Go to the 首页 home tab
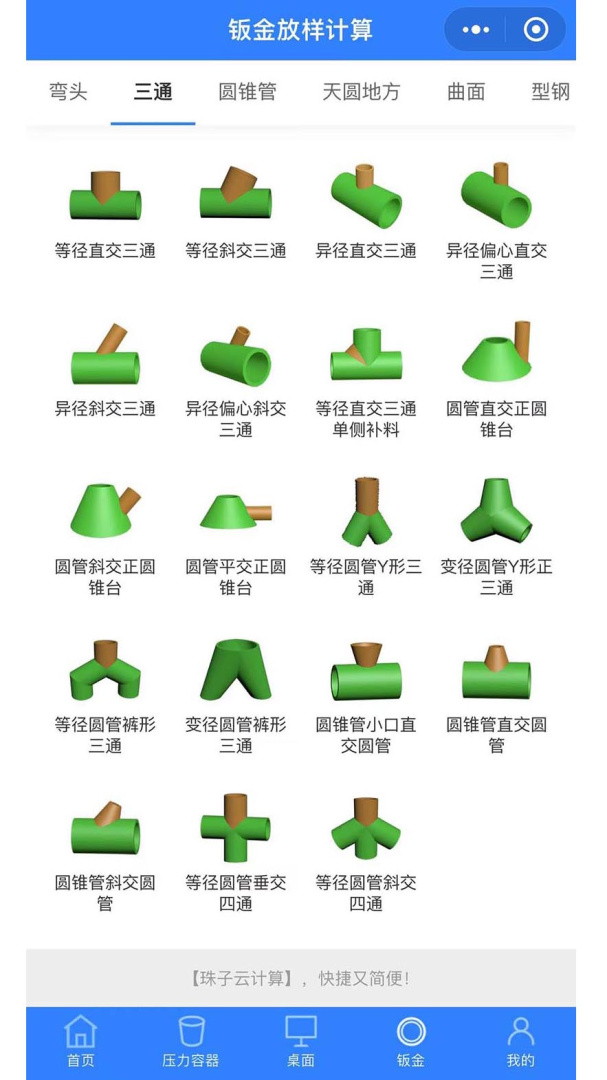The image size is (607, 1080). pyautogui.click(x=80, y=1042)
